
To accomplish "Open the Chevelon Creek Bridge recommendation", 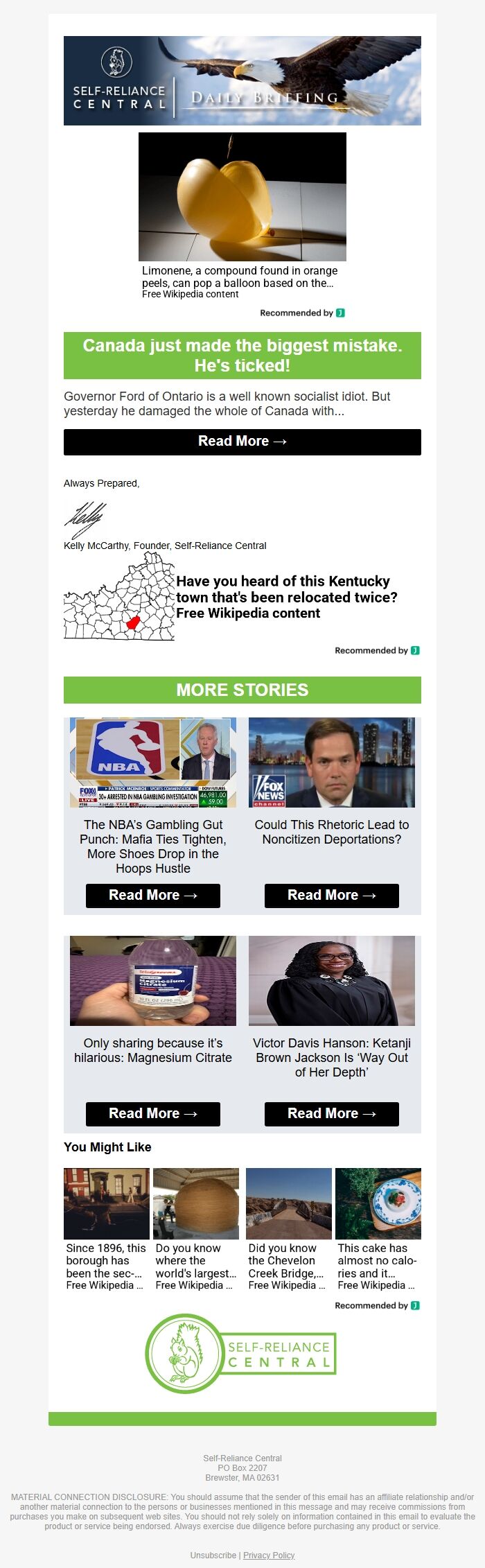I will (288, 1229).
